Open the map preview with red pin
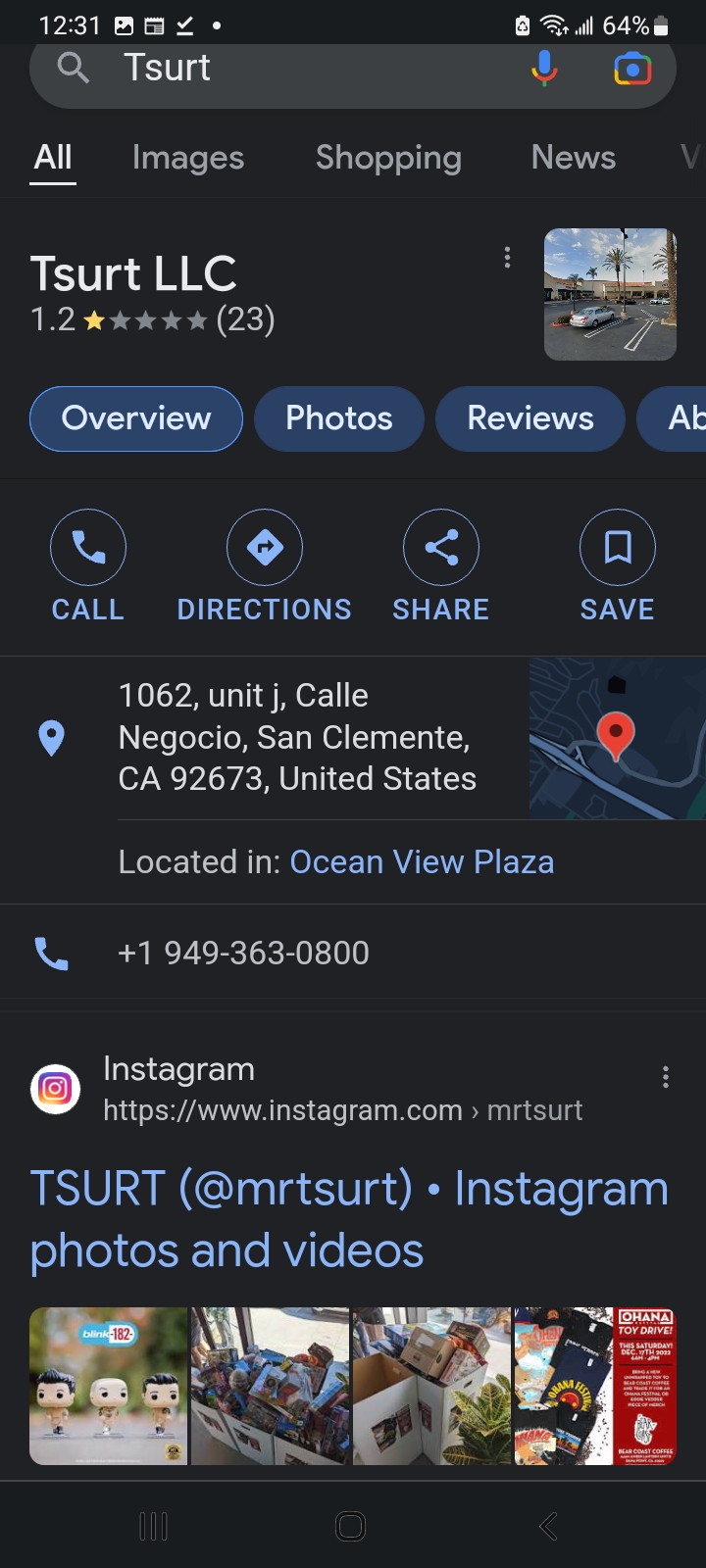Viewport: 706px width, 1568px height. click(x=617, y=738)
